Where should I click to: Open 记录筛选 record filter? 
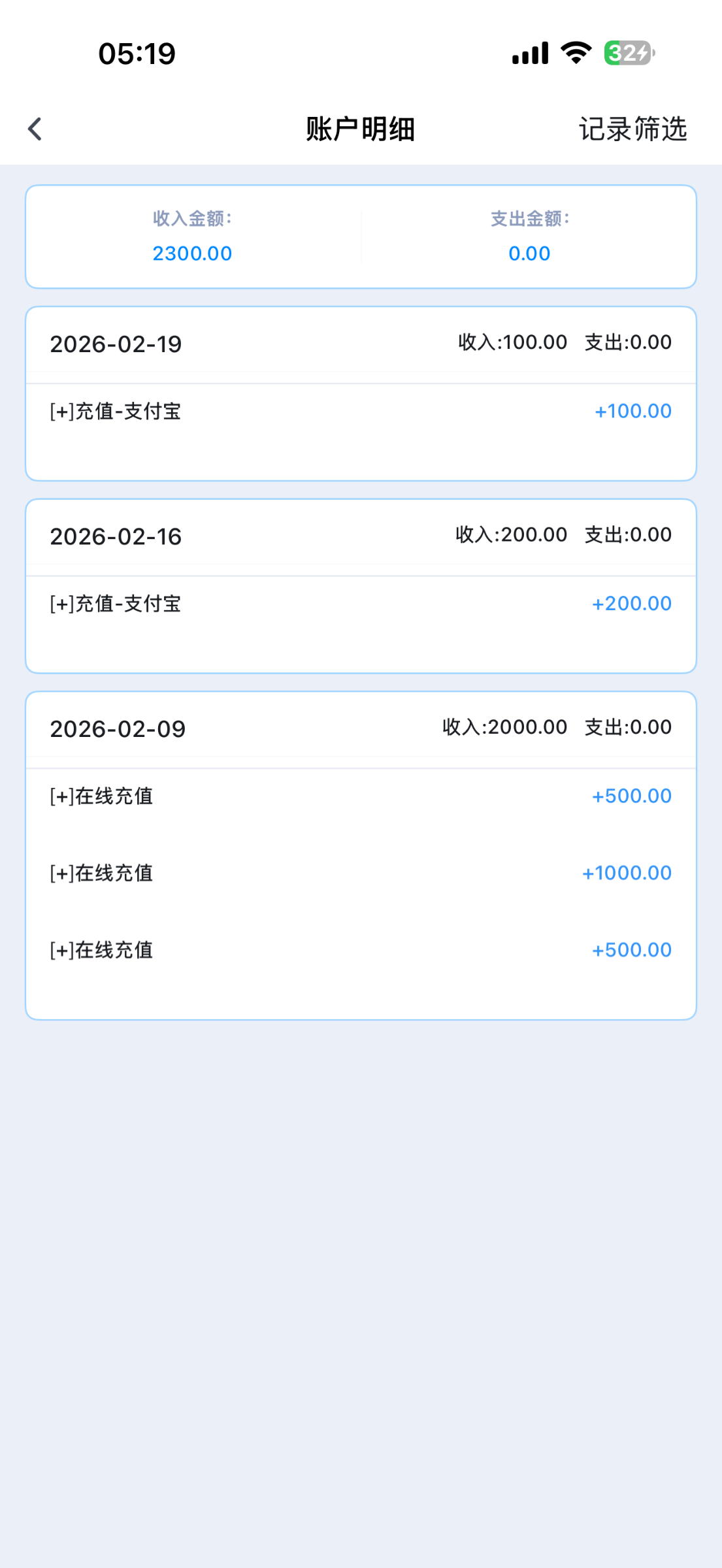[632, 129]
